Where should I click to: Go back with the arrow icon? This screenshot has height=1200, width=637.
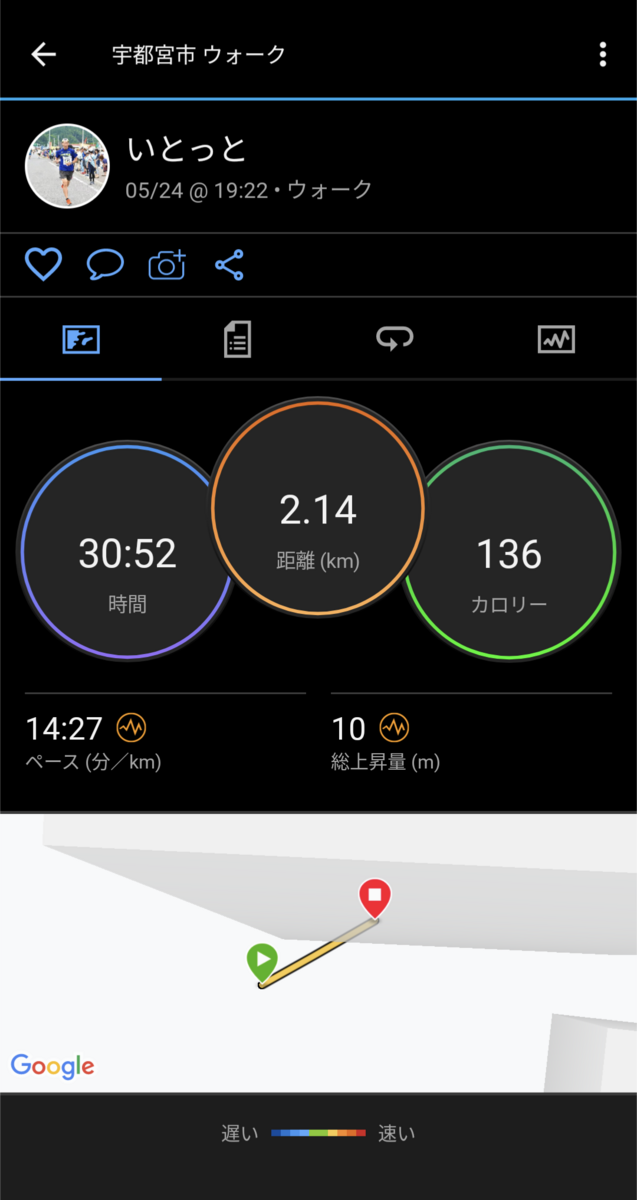coord(44,54)
